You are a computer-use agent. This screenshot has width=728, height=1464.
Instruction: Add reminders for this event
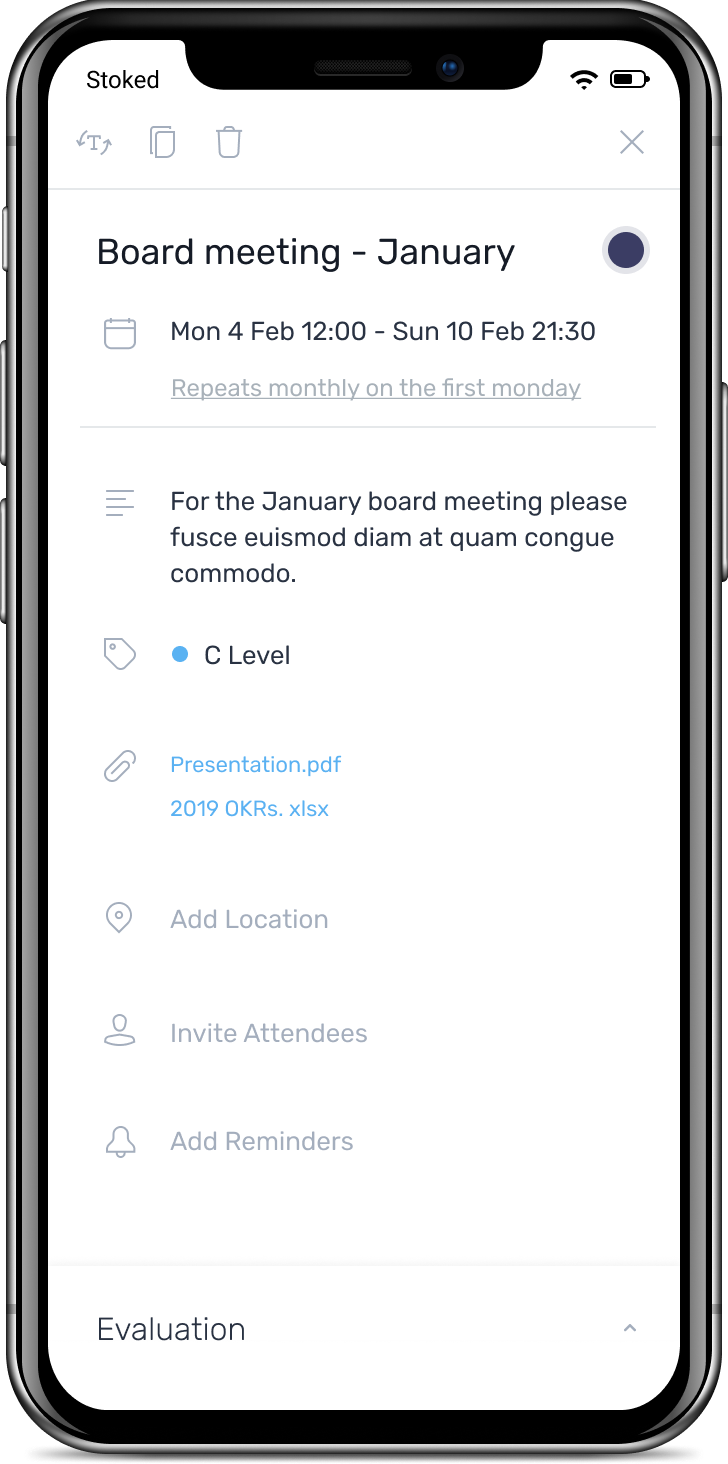[x=261, y=1141]
